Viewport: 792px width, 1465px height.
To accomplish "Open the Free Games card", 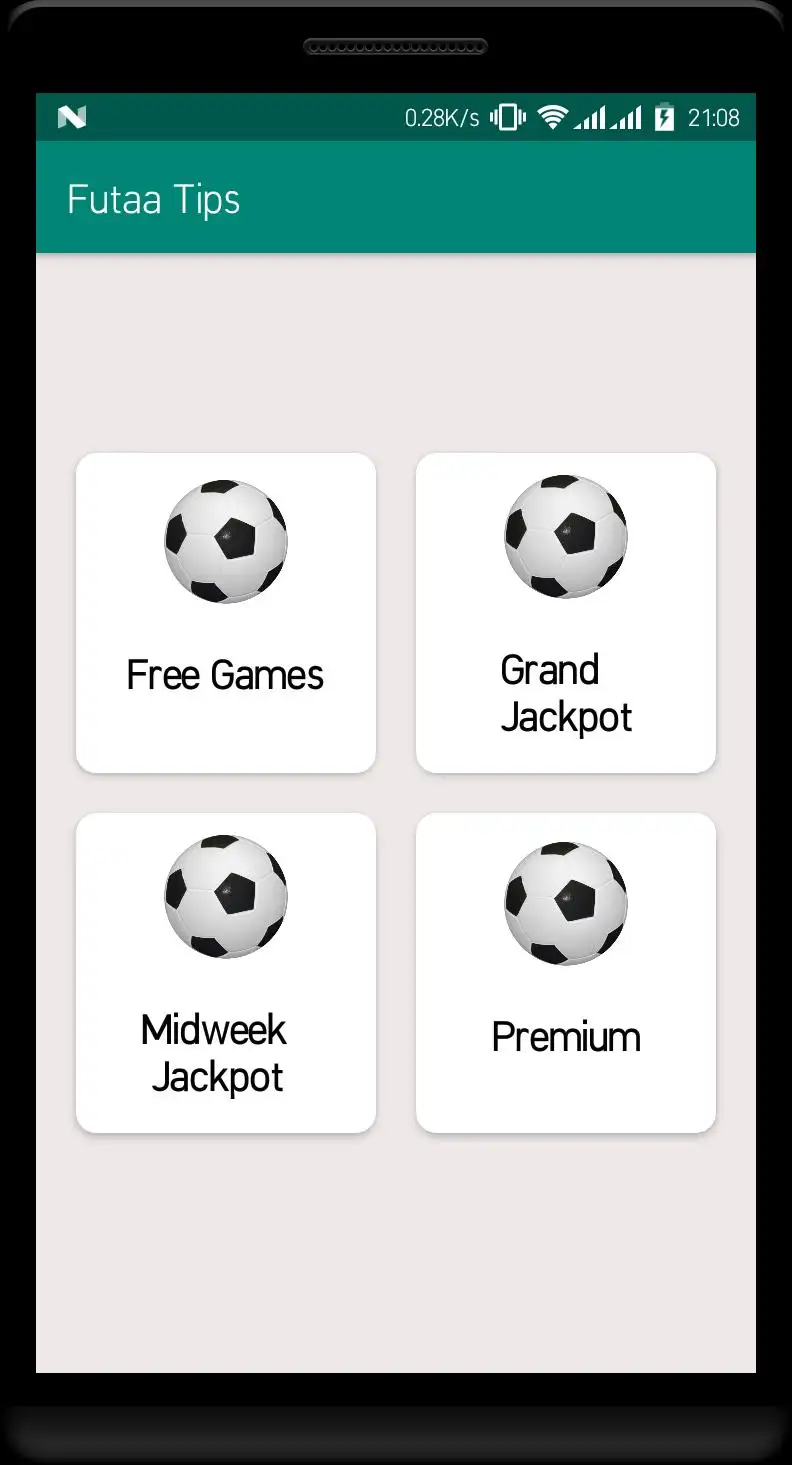I will pos(226,613).
